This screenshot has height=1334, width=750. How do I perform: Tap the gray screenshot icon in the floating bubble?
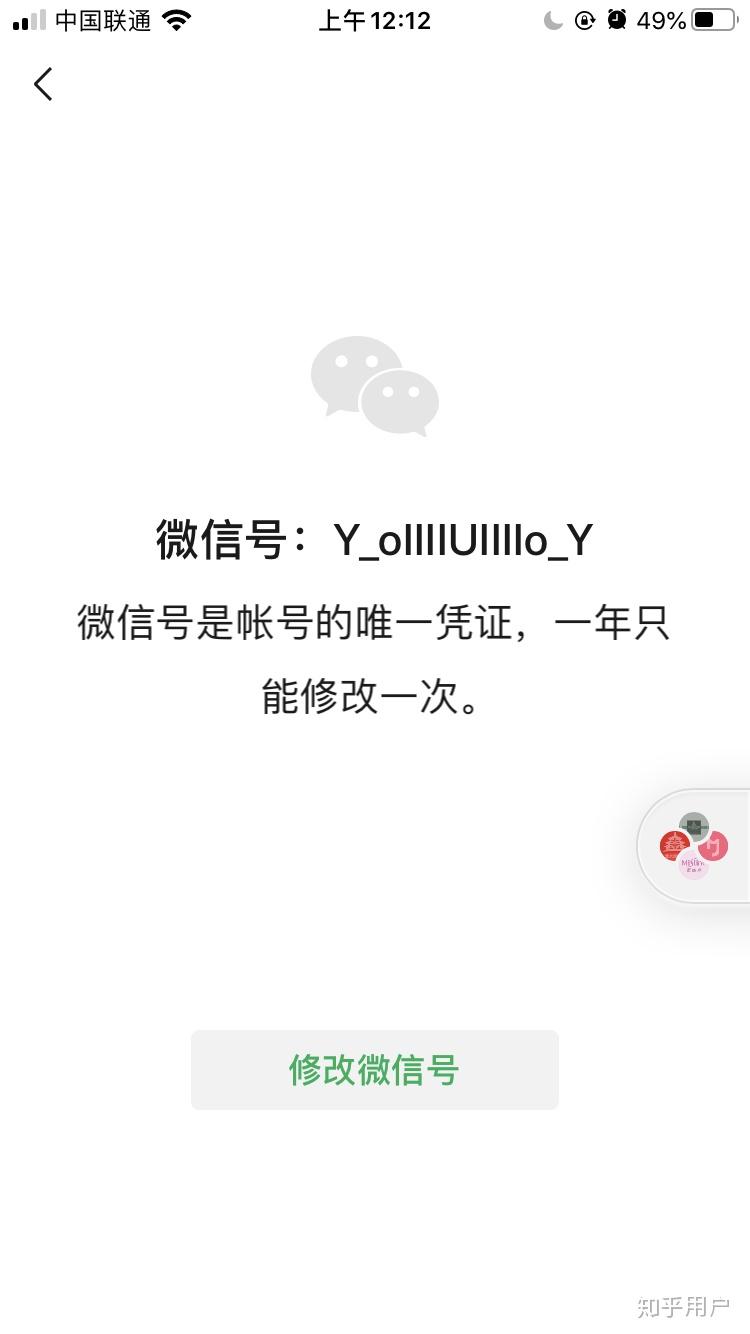(694, 826)
